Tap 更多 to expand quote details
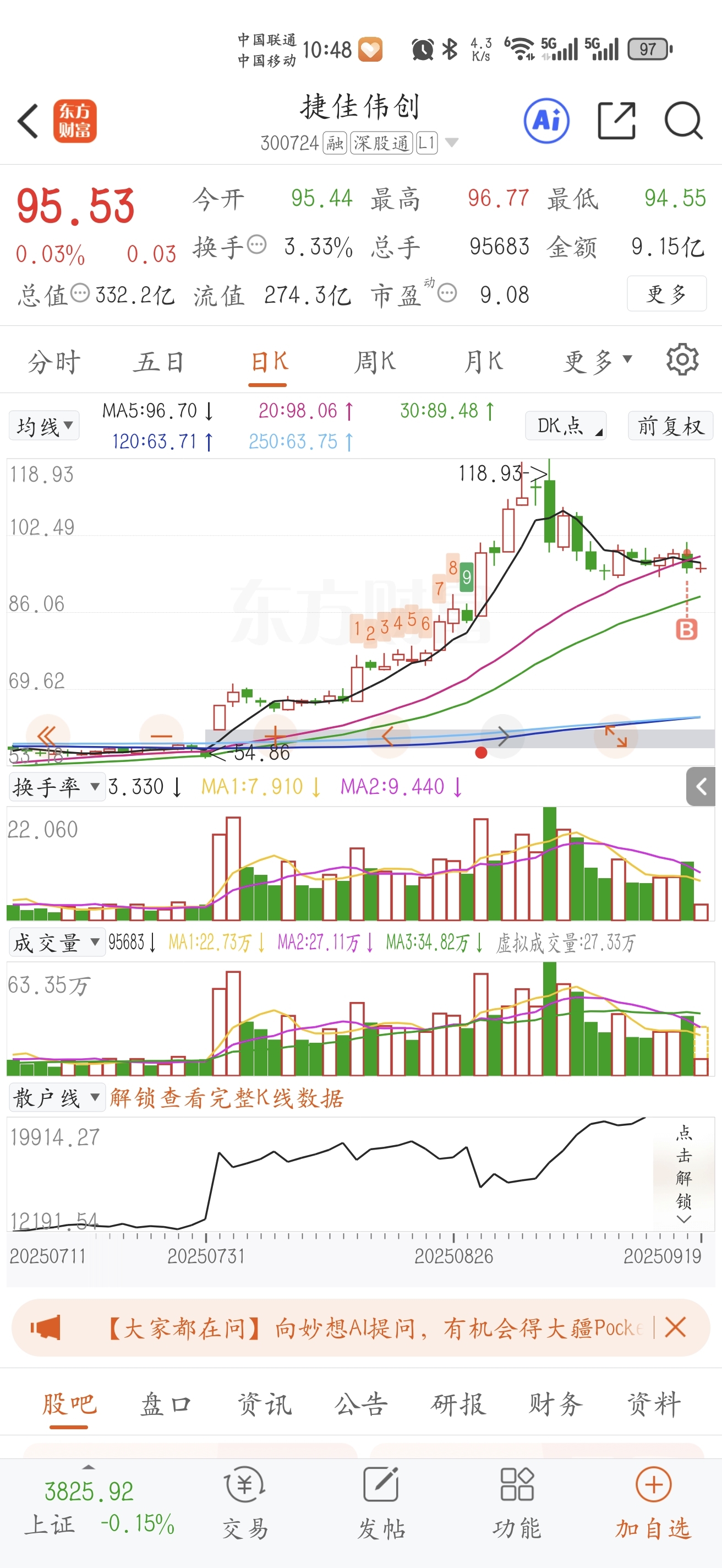This screenshot has height=1568, width=722. 666,294
